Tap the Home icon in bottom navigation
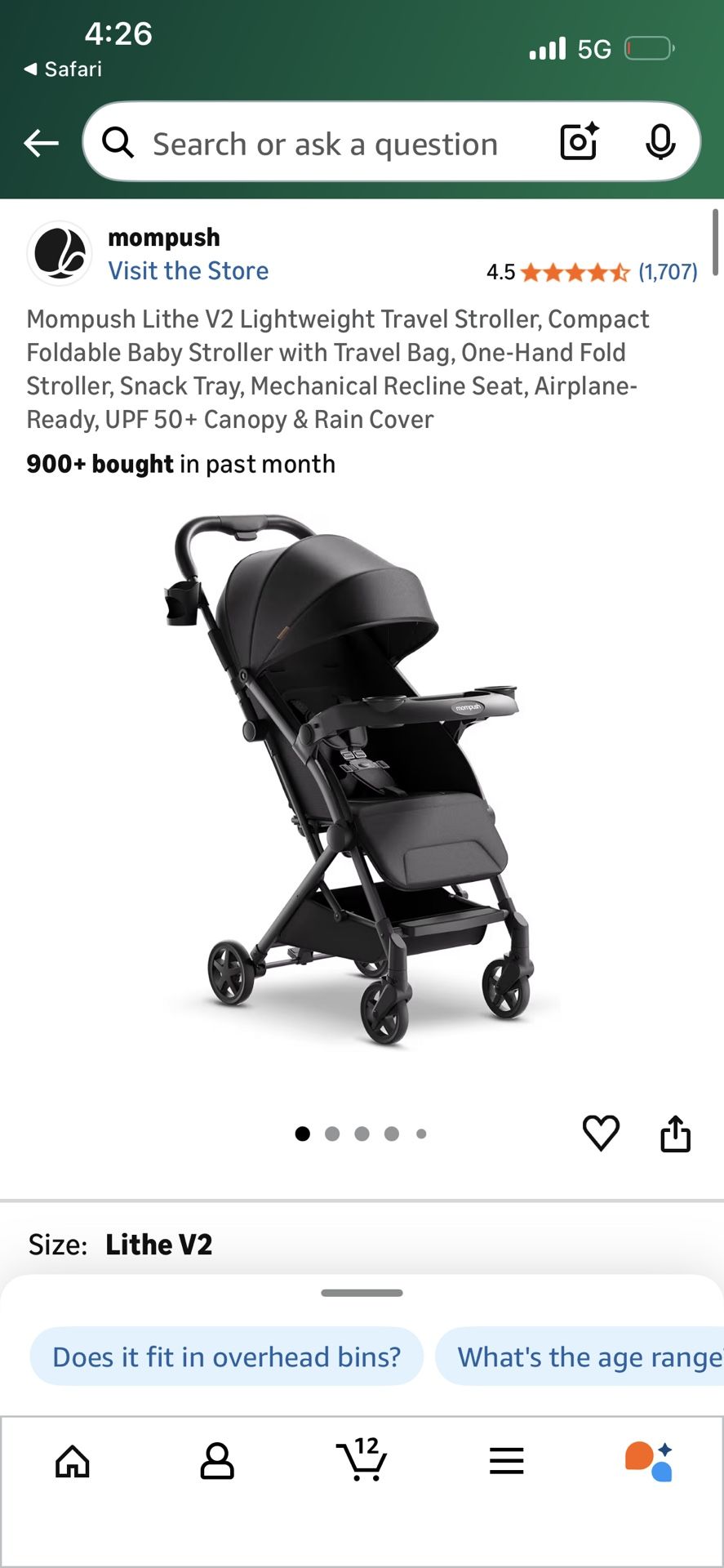The height and width of the screenshot is (1568, 724). tap(72, 1462)
